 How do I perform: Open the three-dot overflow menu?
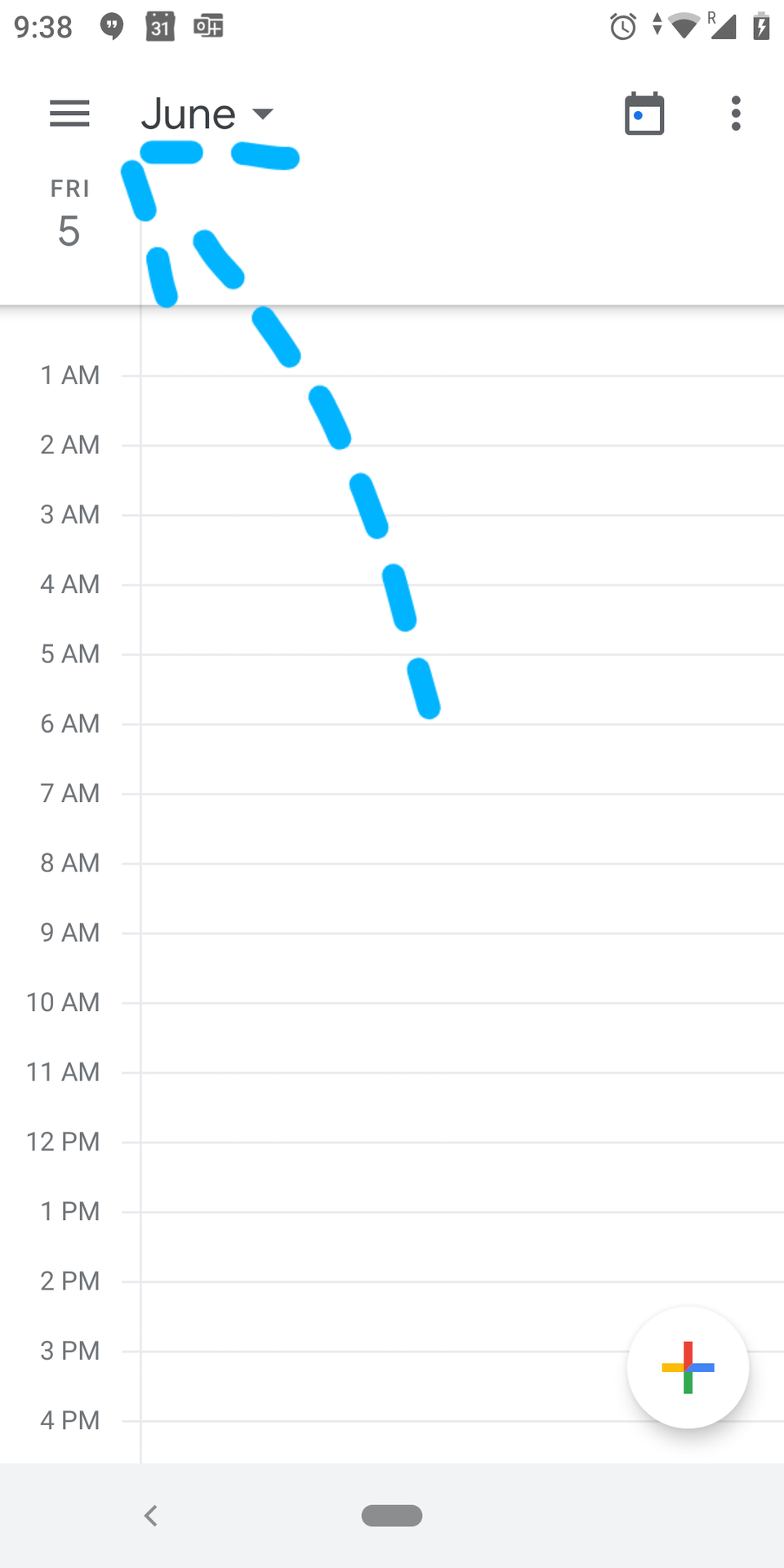coord(736,114)
